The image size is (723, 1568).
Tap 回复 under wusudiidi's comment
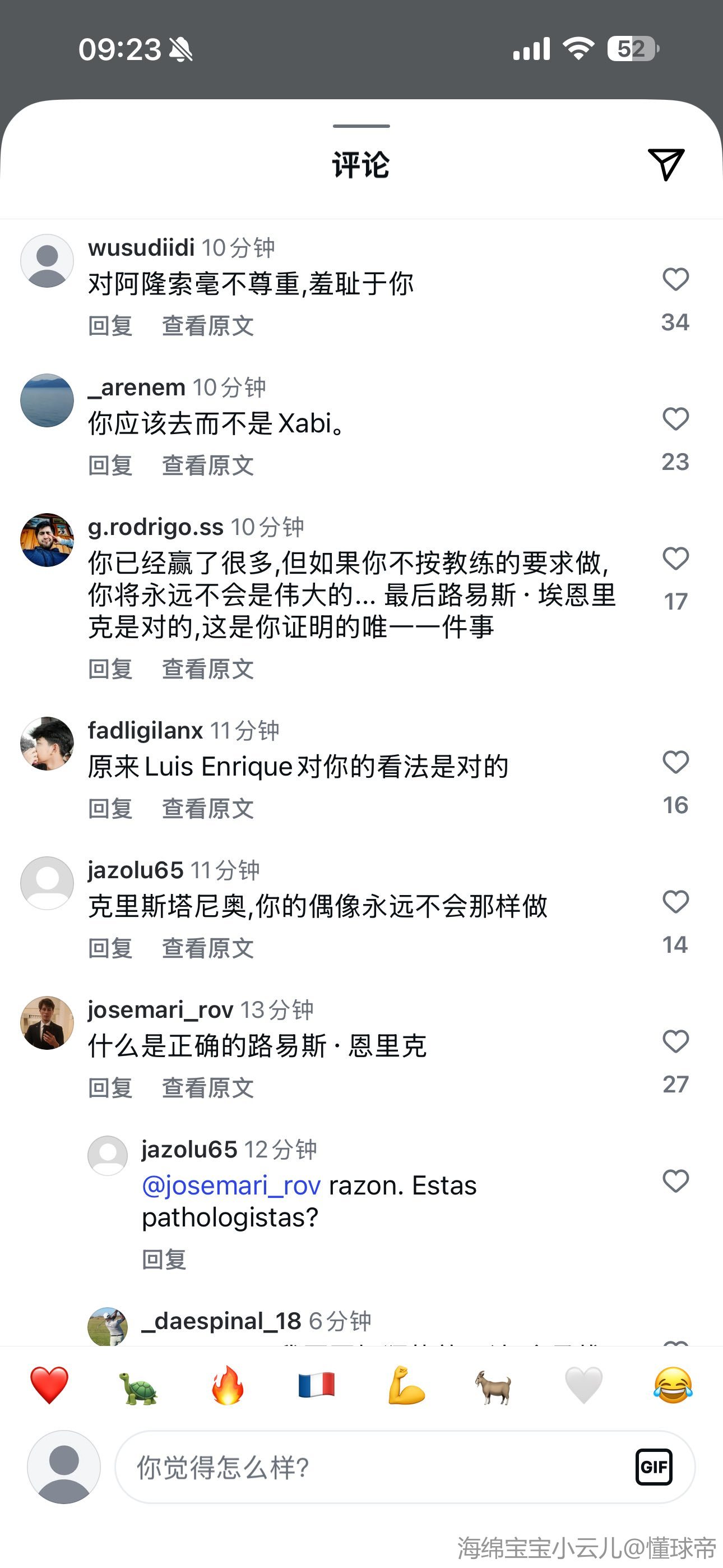pyautogui.click(x=110, y=326)
